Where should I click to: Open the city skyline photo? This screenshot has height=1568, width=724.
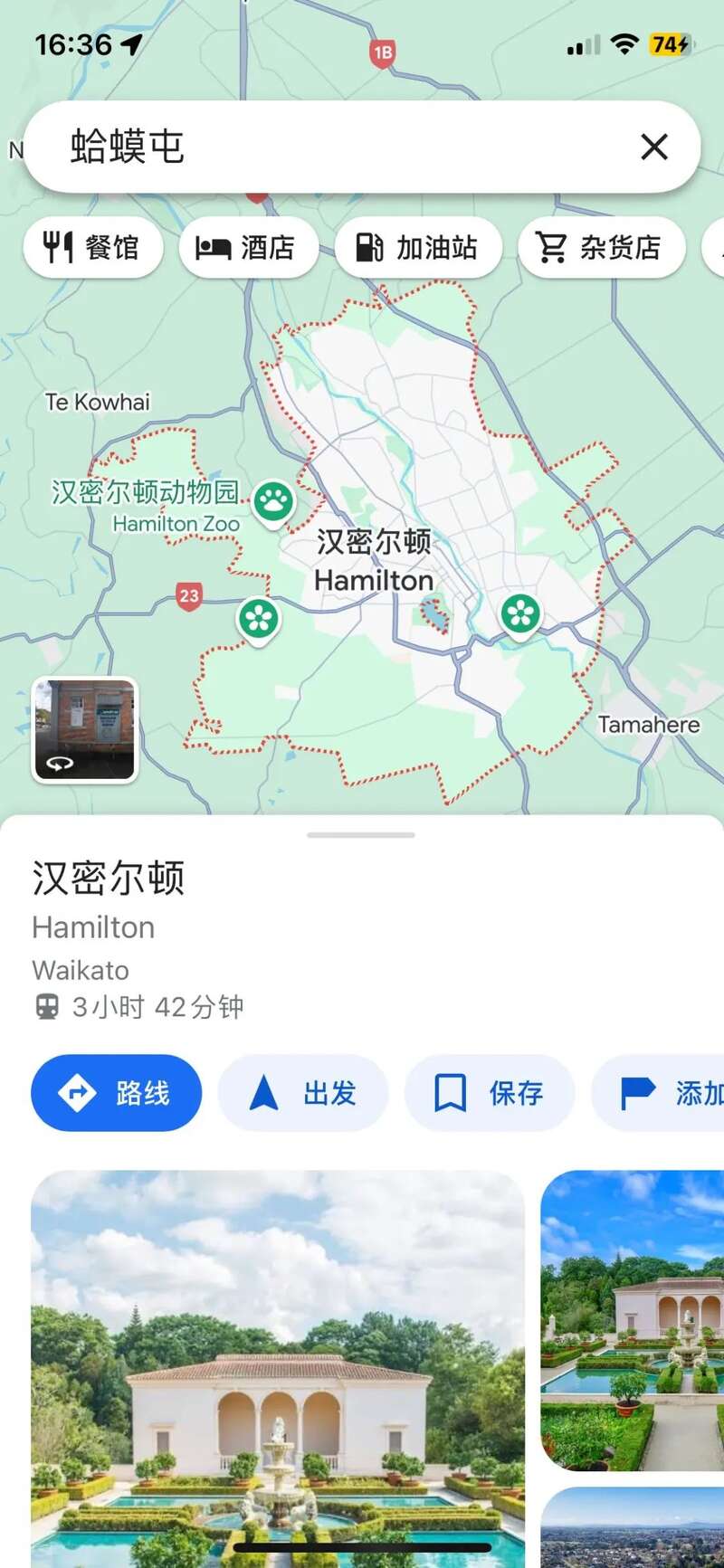tap(633, 1529)
